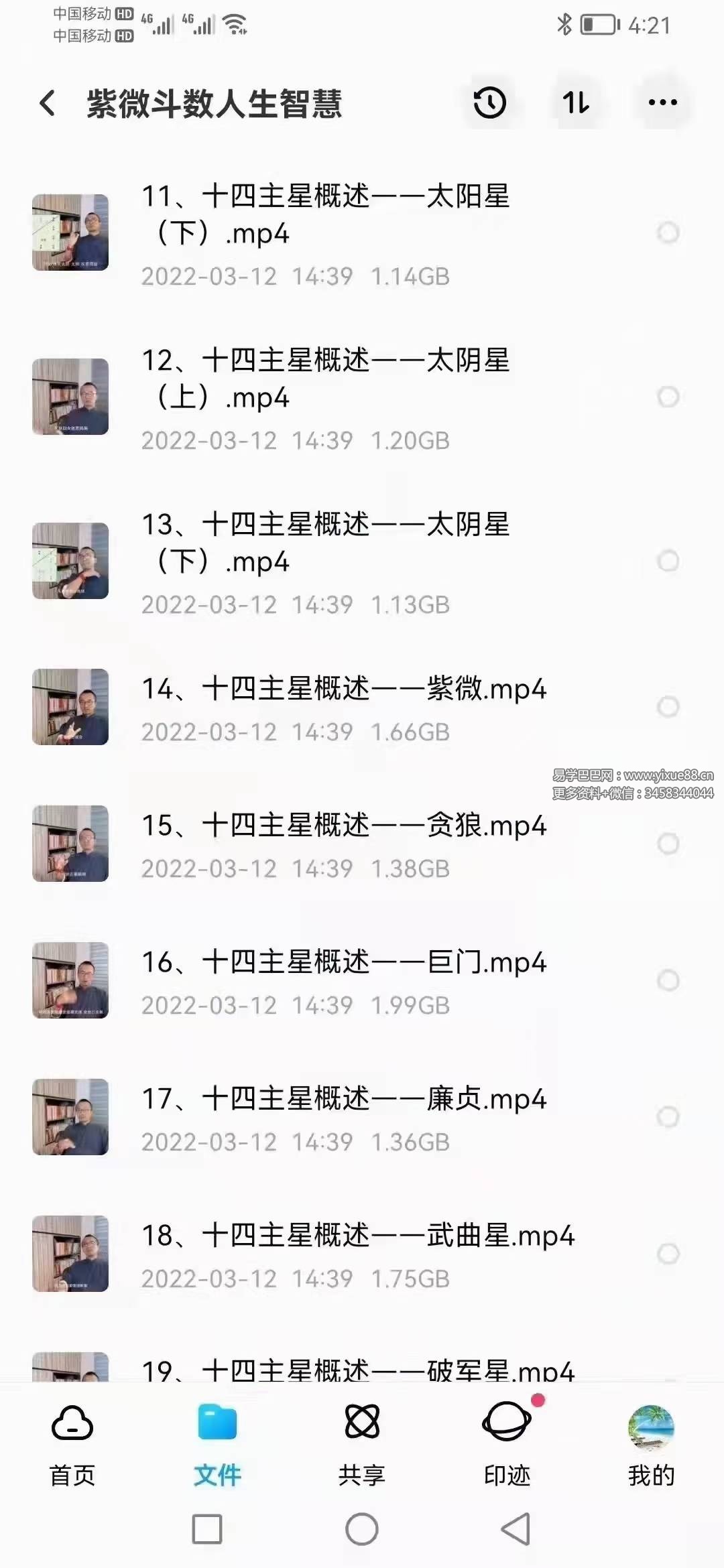The width and height of the screenshot is (724, 1568).
Task: Open the sort order options
Action: (576, 103)
